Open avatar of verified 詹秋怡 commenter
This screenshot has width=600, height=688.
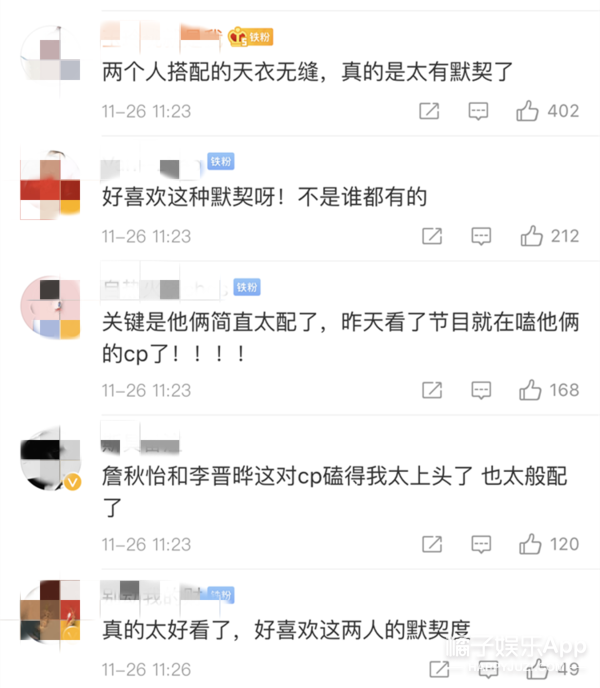point(50,459)
